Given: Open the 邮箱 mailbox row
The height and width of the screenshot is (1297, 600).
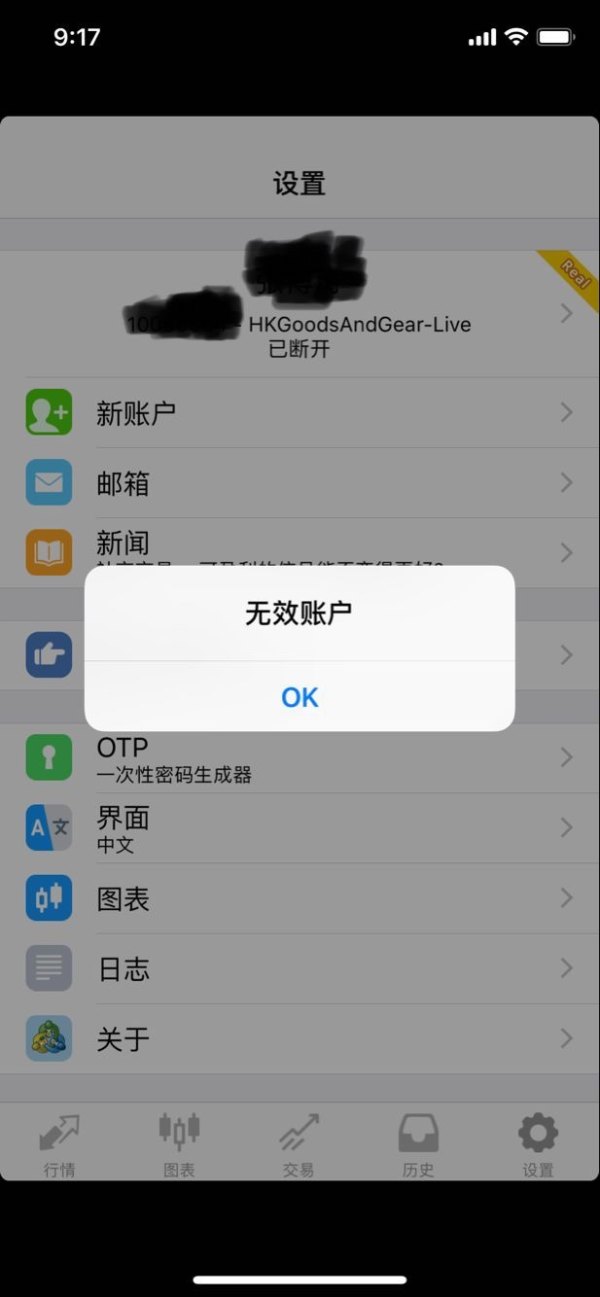Looking at the screenshot, I should pos(300,483).
